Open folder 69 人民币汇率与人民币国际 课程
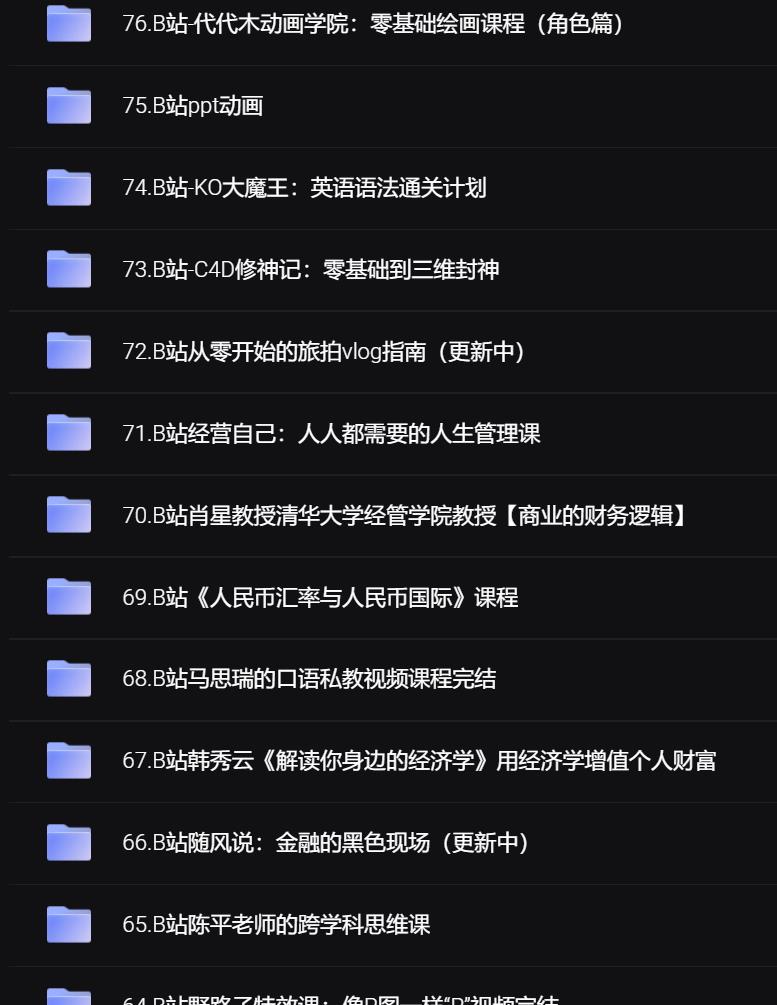The image size is (777, 1005). 320,598
